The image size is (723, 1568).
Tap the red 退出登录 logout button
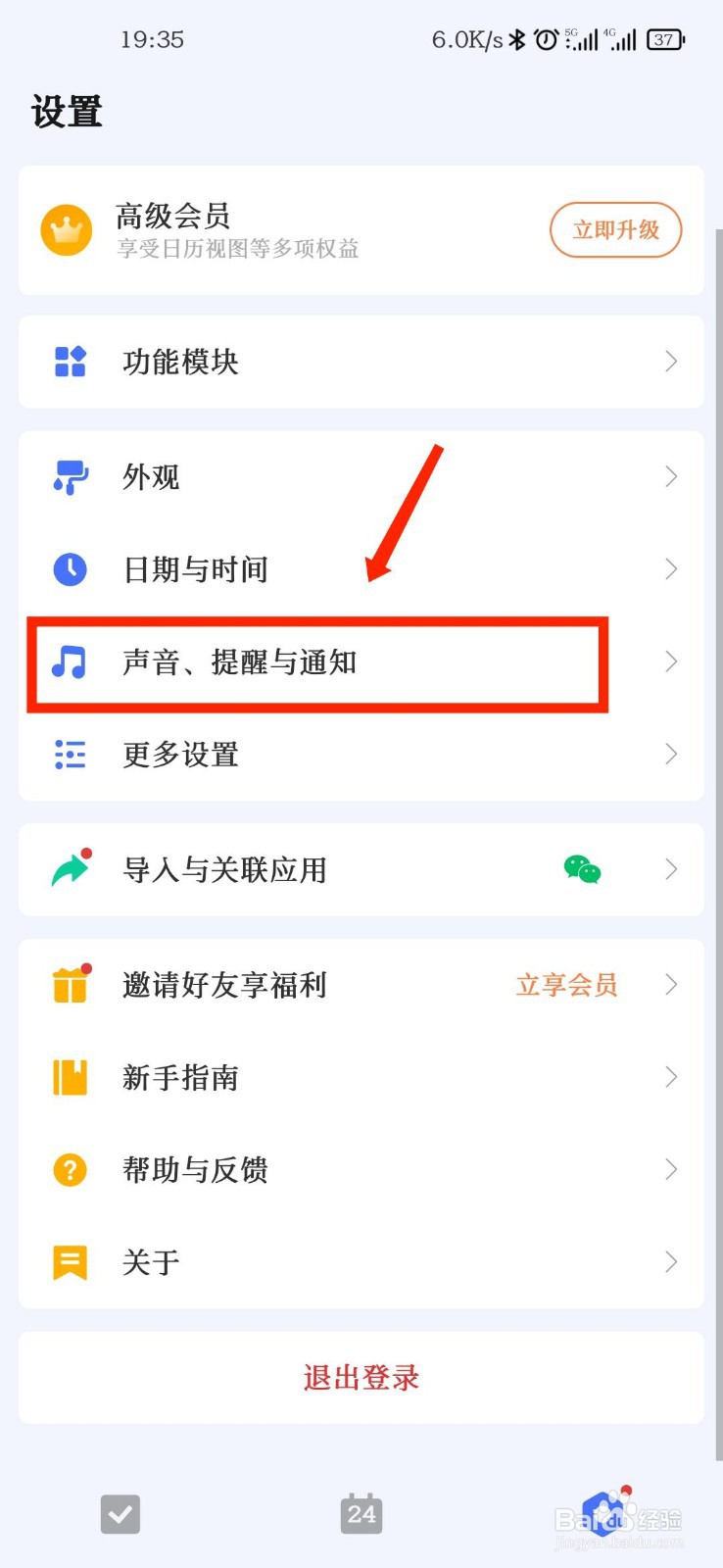(x=361, y=1378)
